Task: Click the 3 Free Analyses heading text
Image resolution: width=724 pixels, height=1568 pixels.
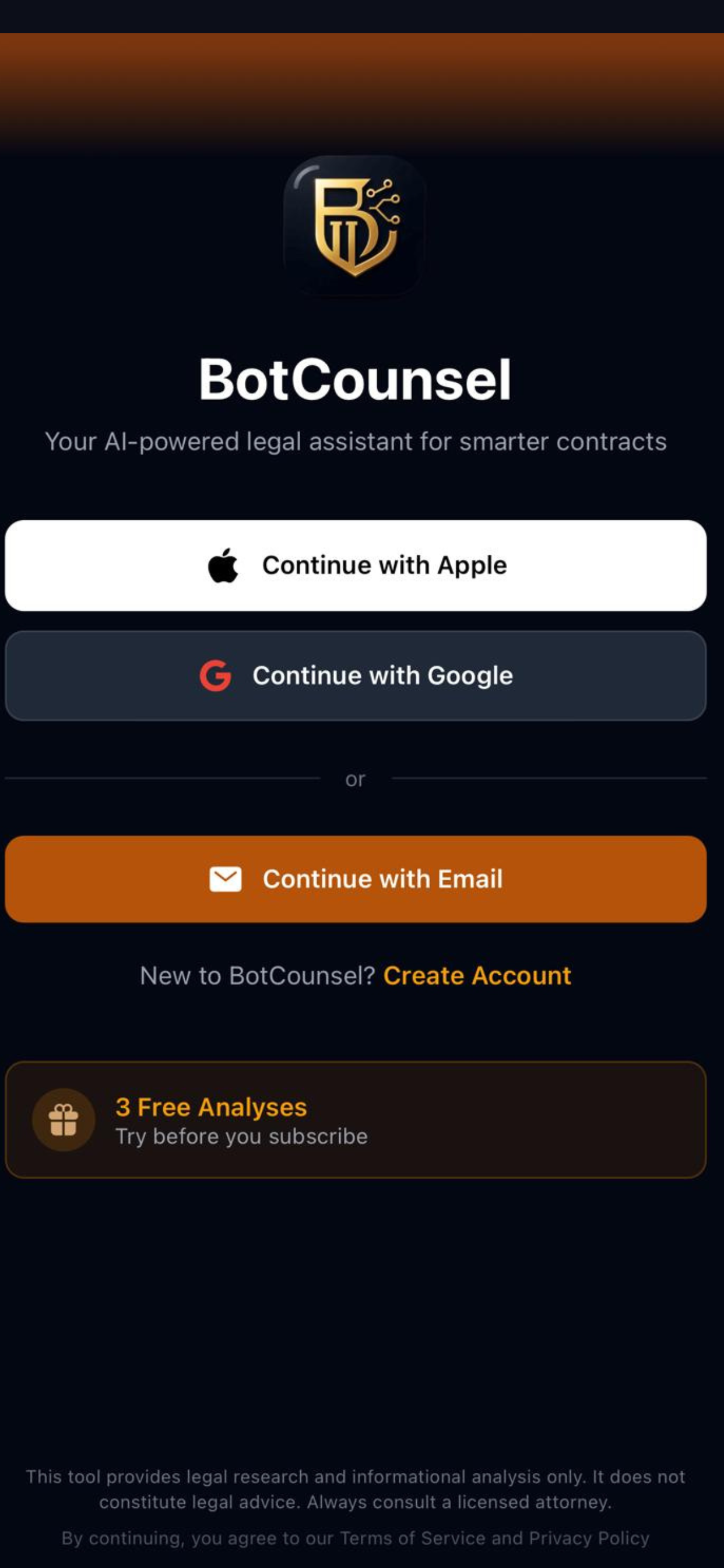Action: [211, 1107]
